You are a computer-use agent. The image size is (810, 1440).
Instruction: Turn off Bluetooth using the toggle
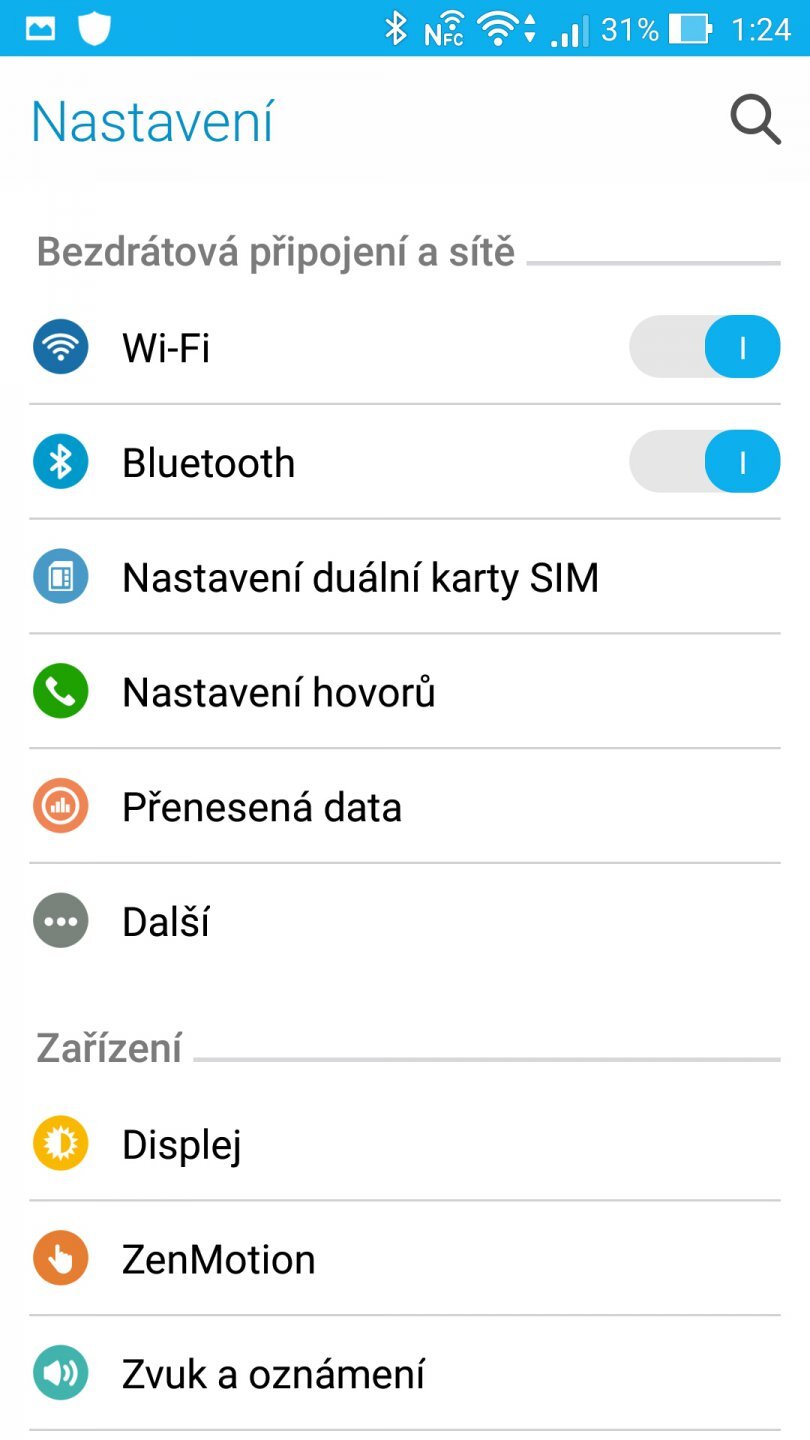pyautogui.click(x=704, y=461)
